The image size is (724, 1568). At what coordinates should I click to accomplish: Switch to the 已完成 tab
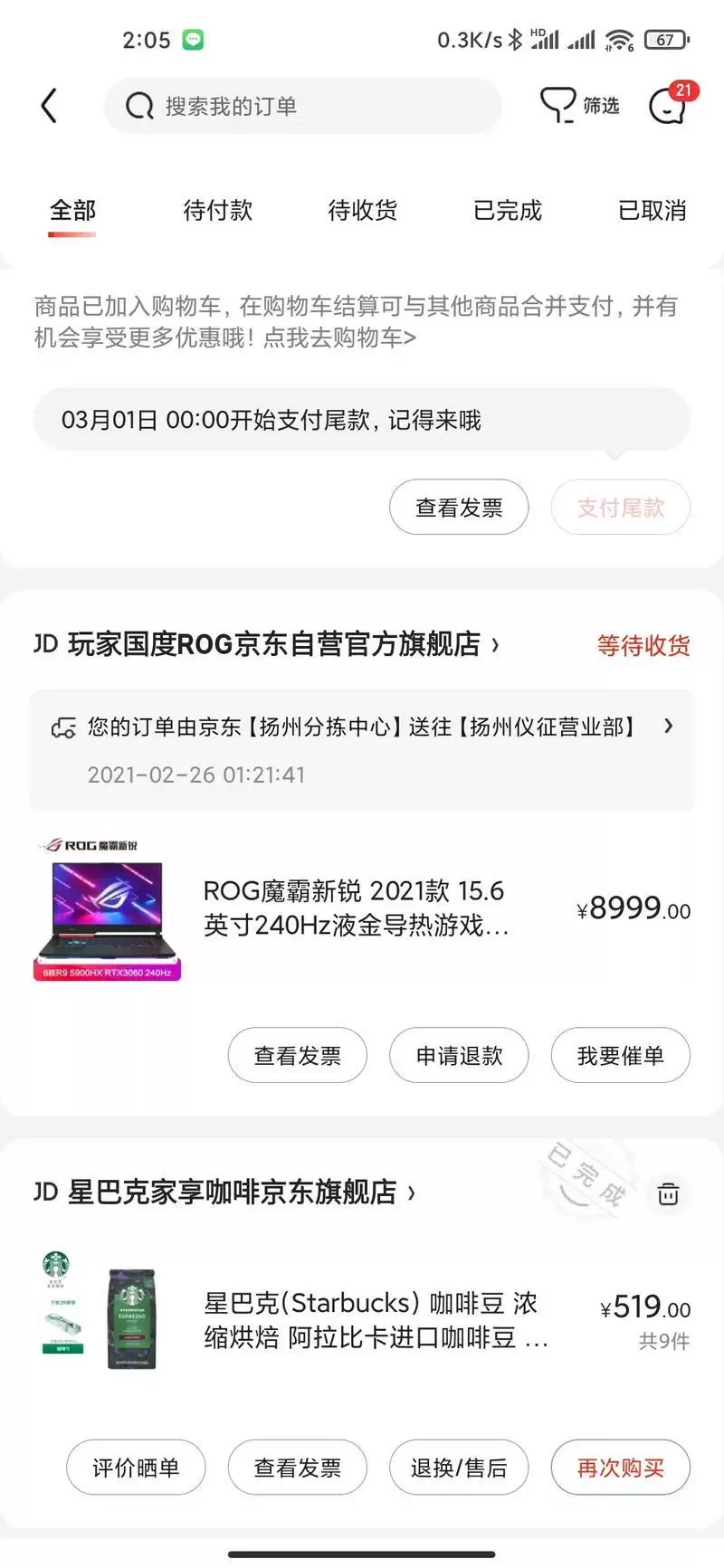pos(507,211)
